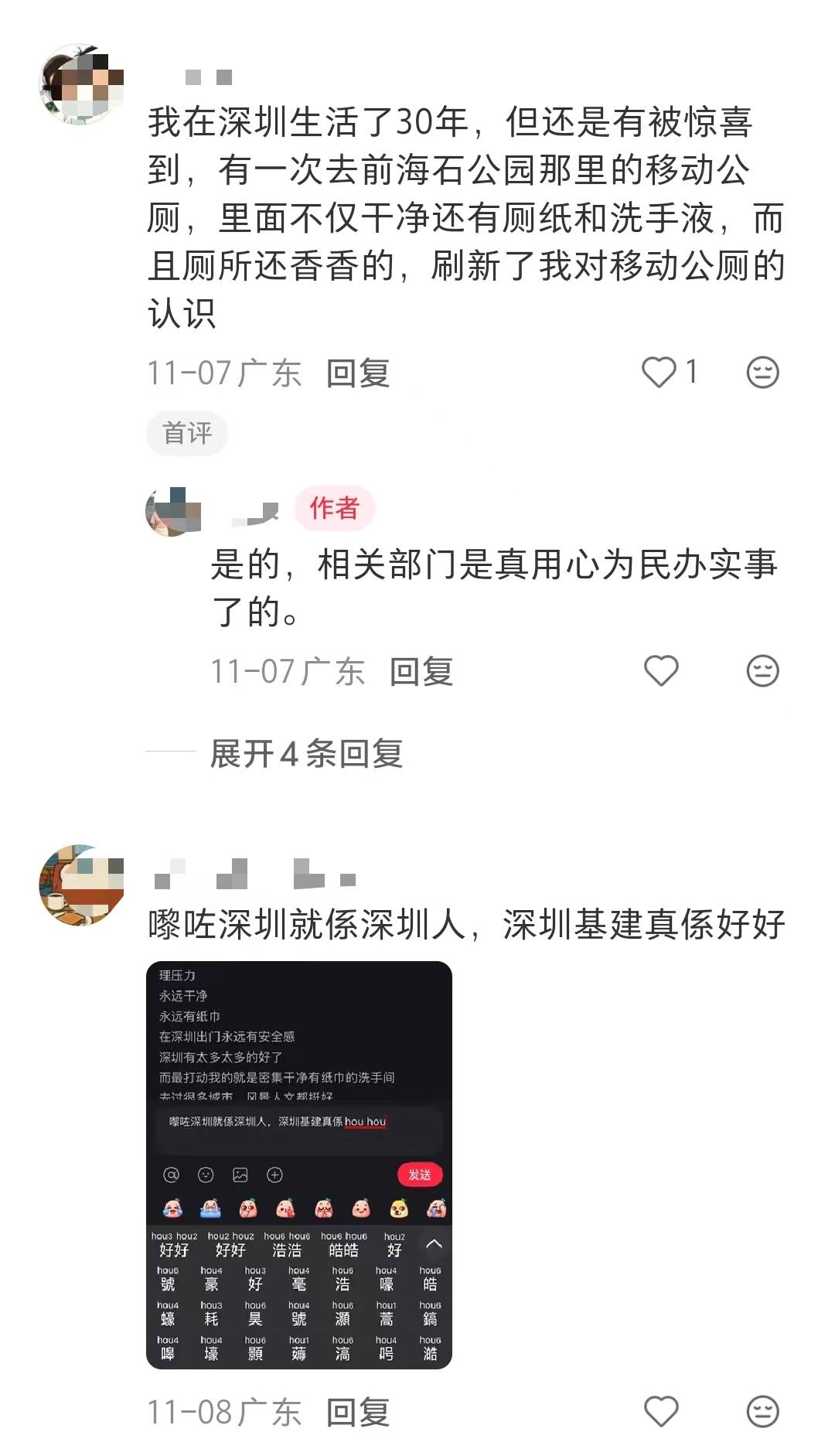Open the author's avatar in the reply

pyautogui.click(x=173, y=511)
